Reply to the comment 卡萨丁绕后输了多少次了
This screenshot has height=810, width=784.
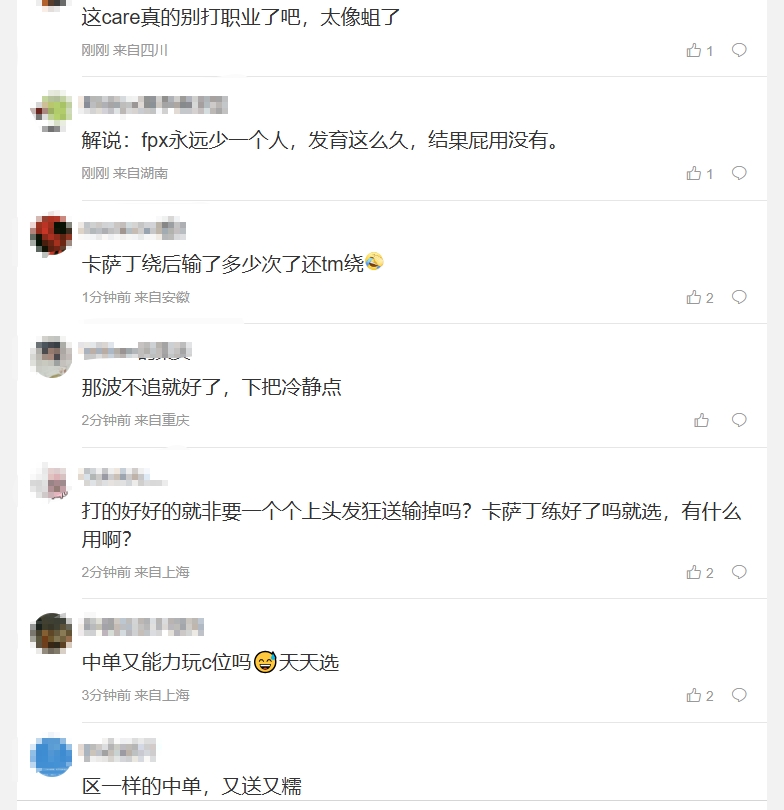[739, 297]
